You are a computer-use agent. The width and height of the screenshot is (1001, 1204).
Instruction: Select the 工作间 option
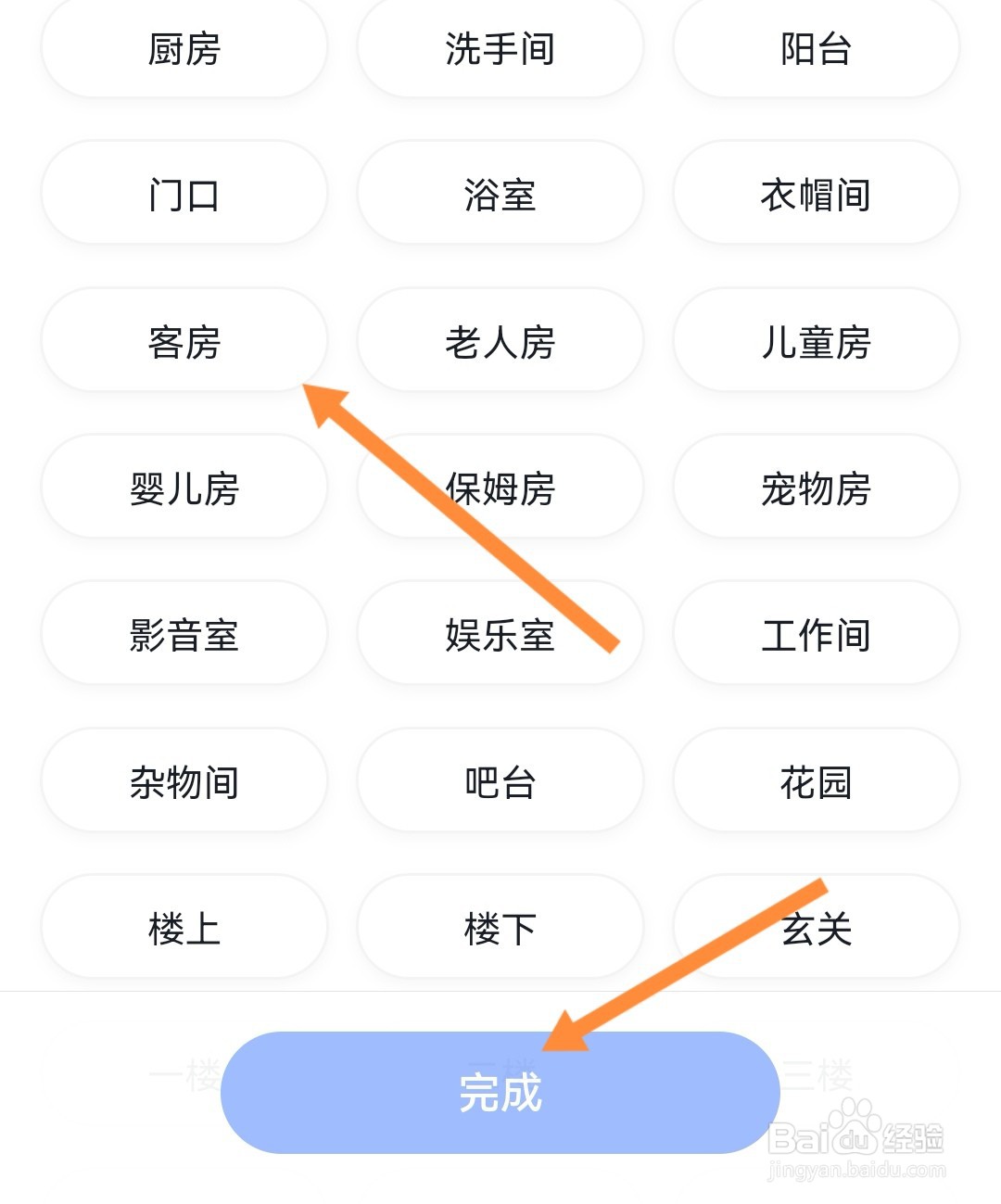click(x=815, y=633)
